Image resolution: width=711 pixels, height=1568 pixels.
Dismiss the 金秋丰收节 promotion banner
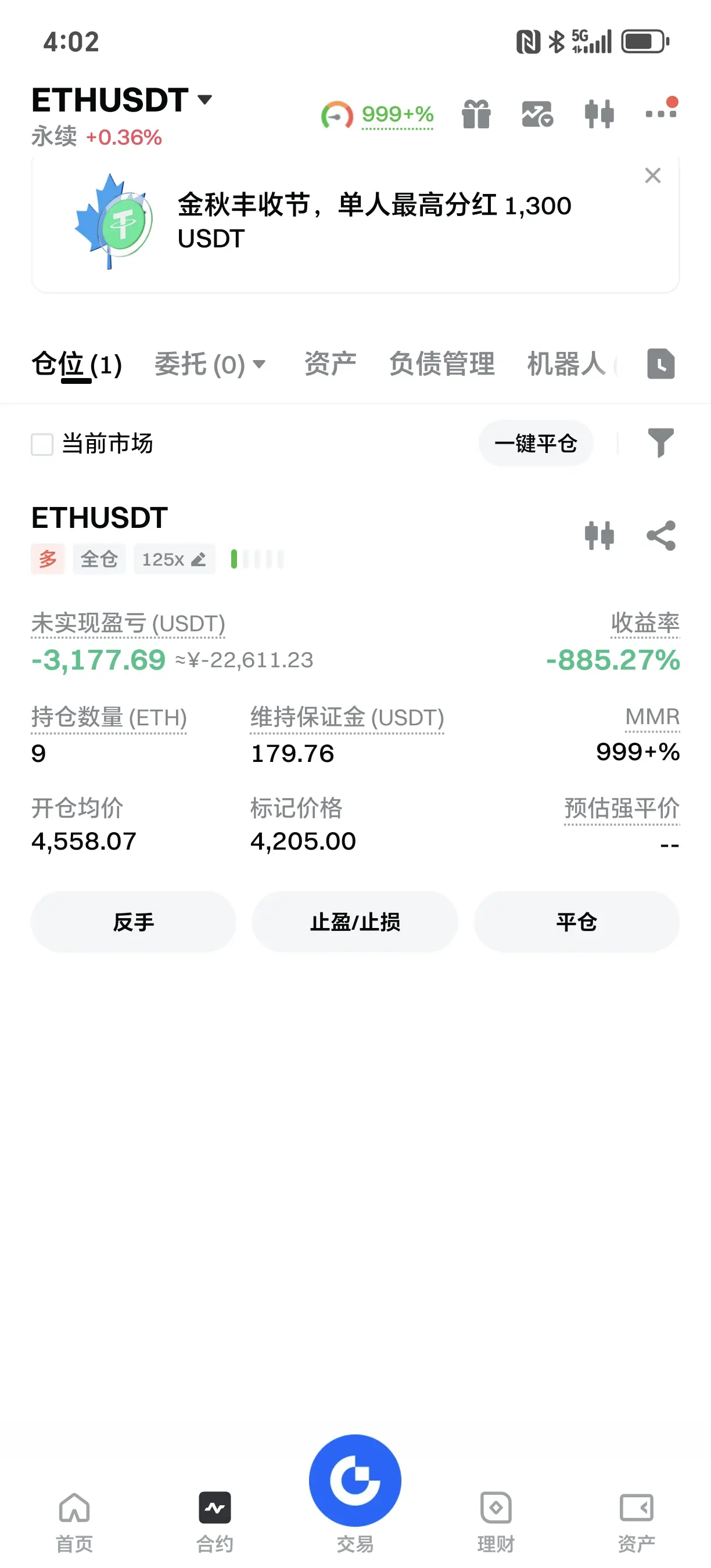(652, 176)
